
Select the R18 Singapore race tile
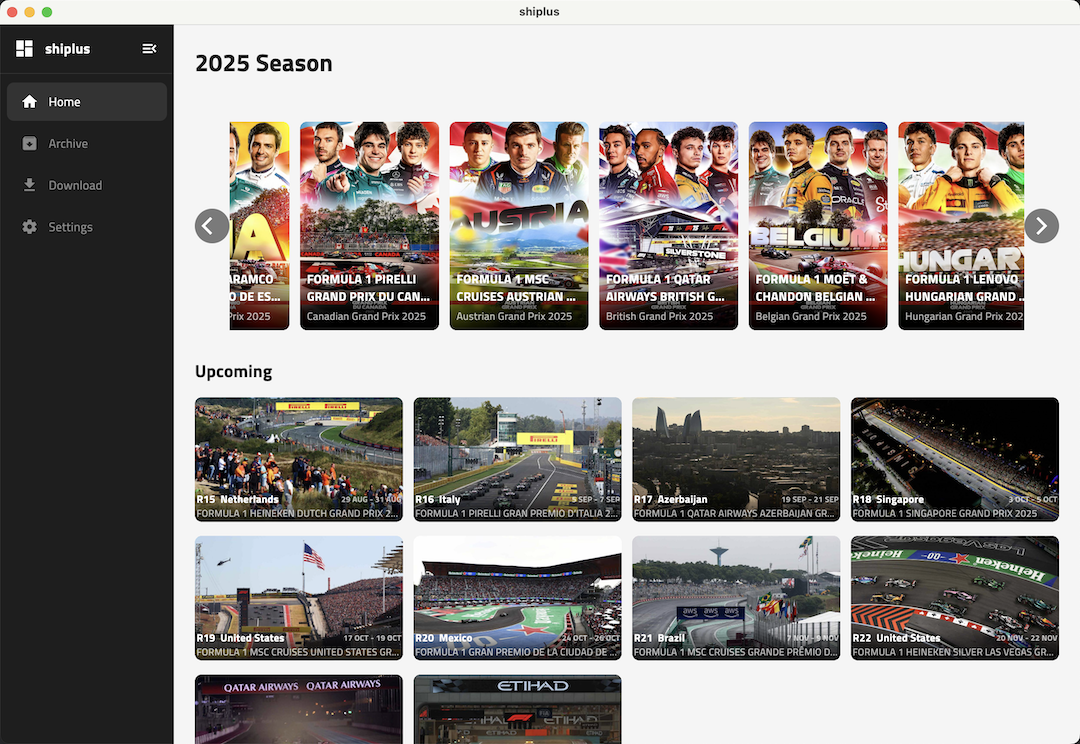(954, 459)
